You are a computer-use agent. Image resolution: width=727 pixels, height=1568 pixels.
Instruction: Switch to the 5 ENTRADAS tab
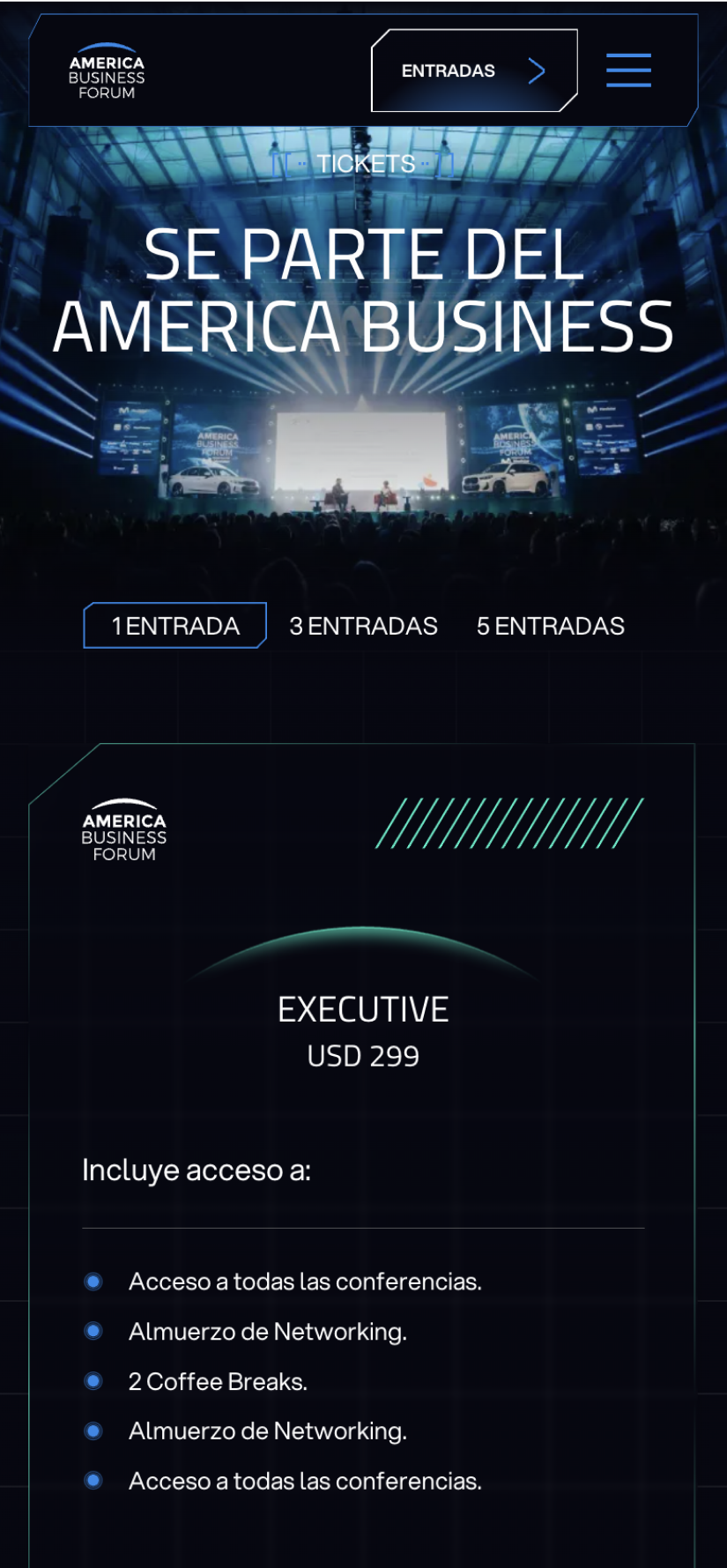click(551, 626)
